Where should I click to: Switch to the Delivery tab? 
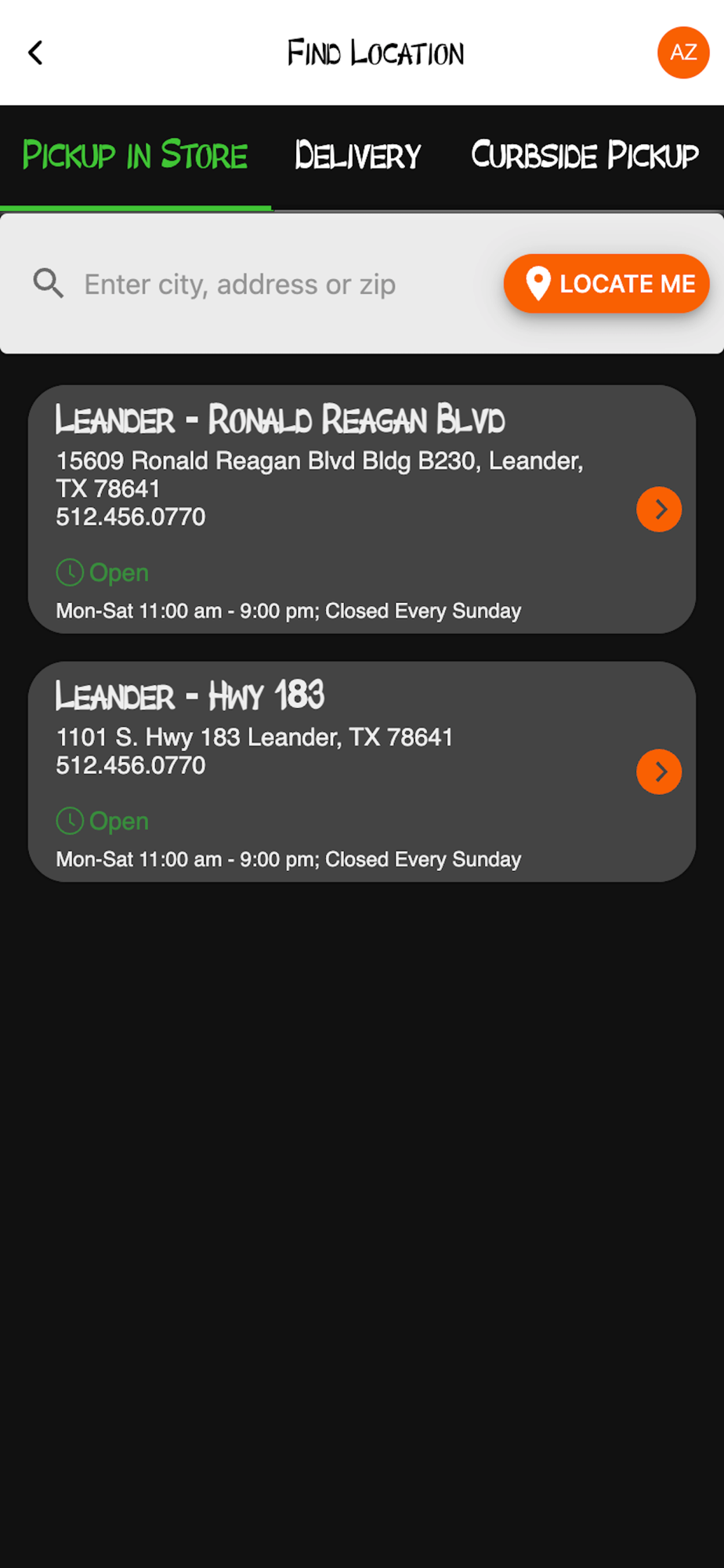click(x=357, y=155)
